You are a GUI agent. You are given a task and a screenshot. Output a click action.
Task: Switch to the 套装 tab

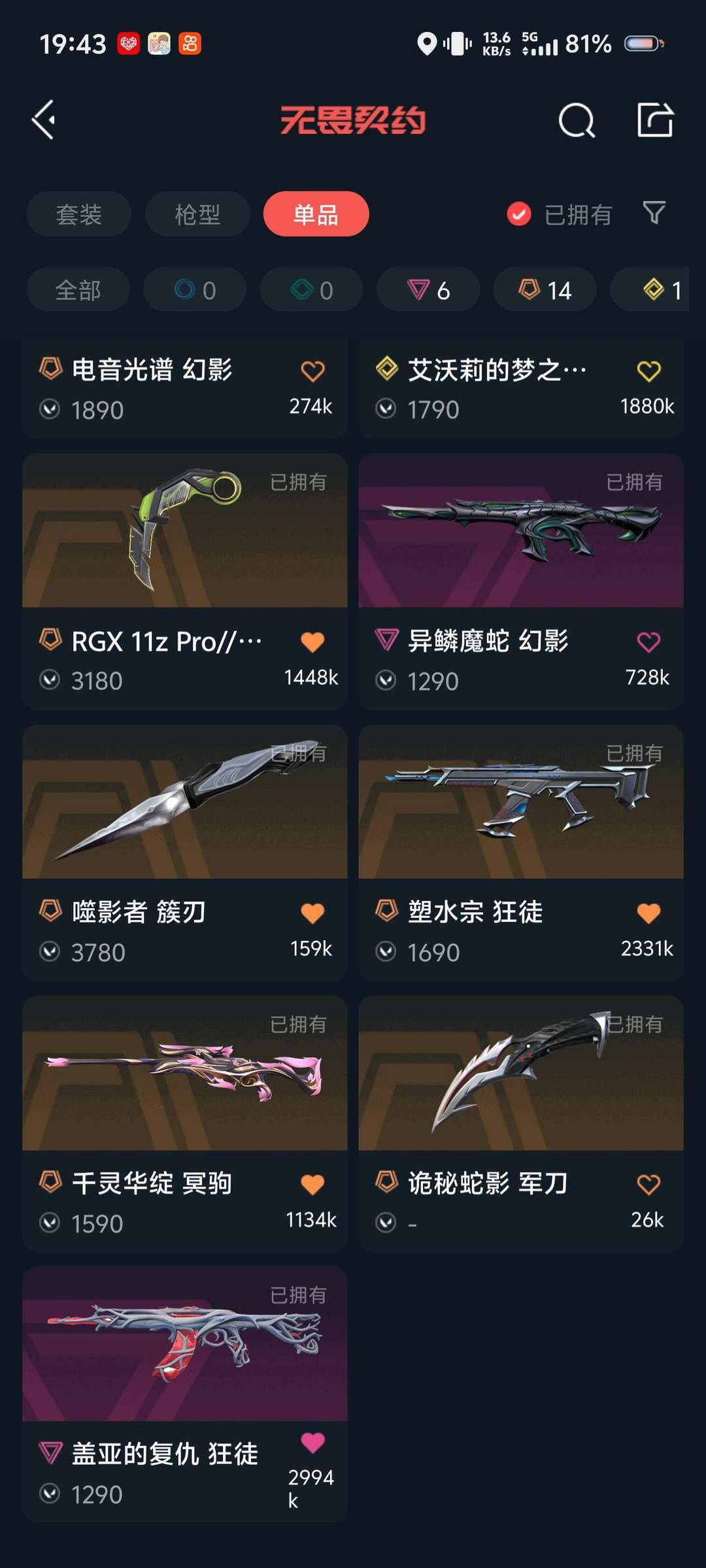pos(78,214)
